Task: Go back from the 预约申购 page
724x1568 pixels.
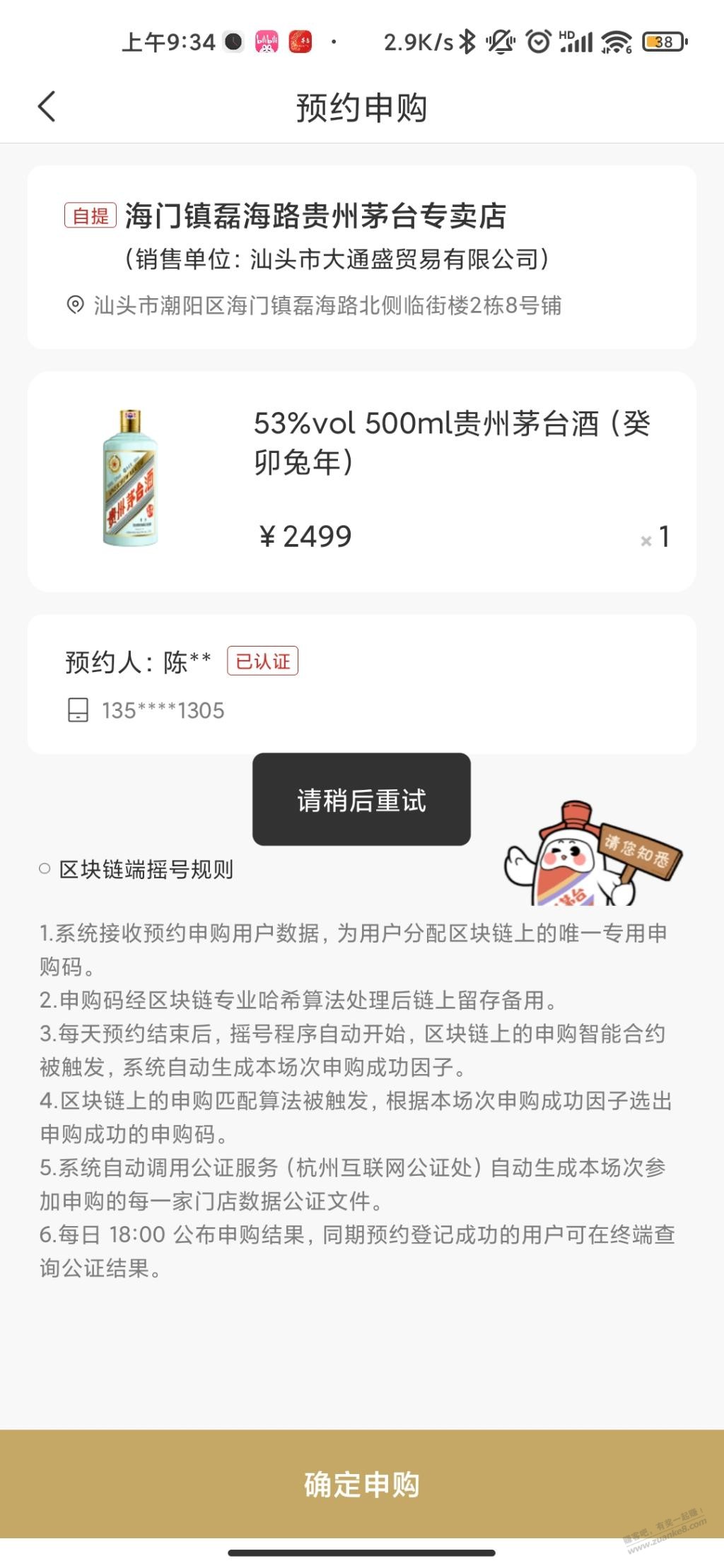Action: point(47,107)
